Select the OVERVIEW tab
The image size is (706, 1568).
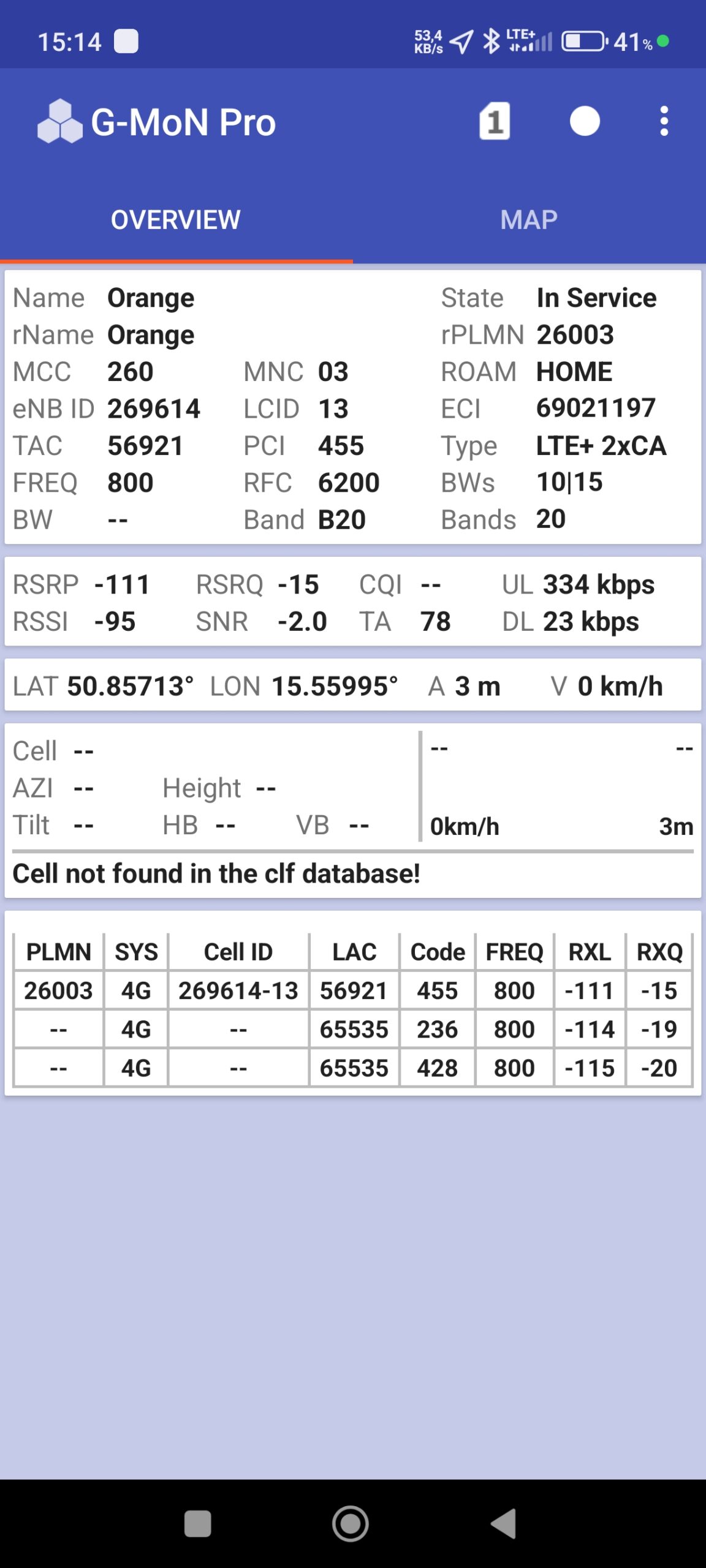176,220
